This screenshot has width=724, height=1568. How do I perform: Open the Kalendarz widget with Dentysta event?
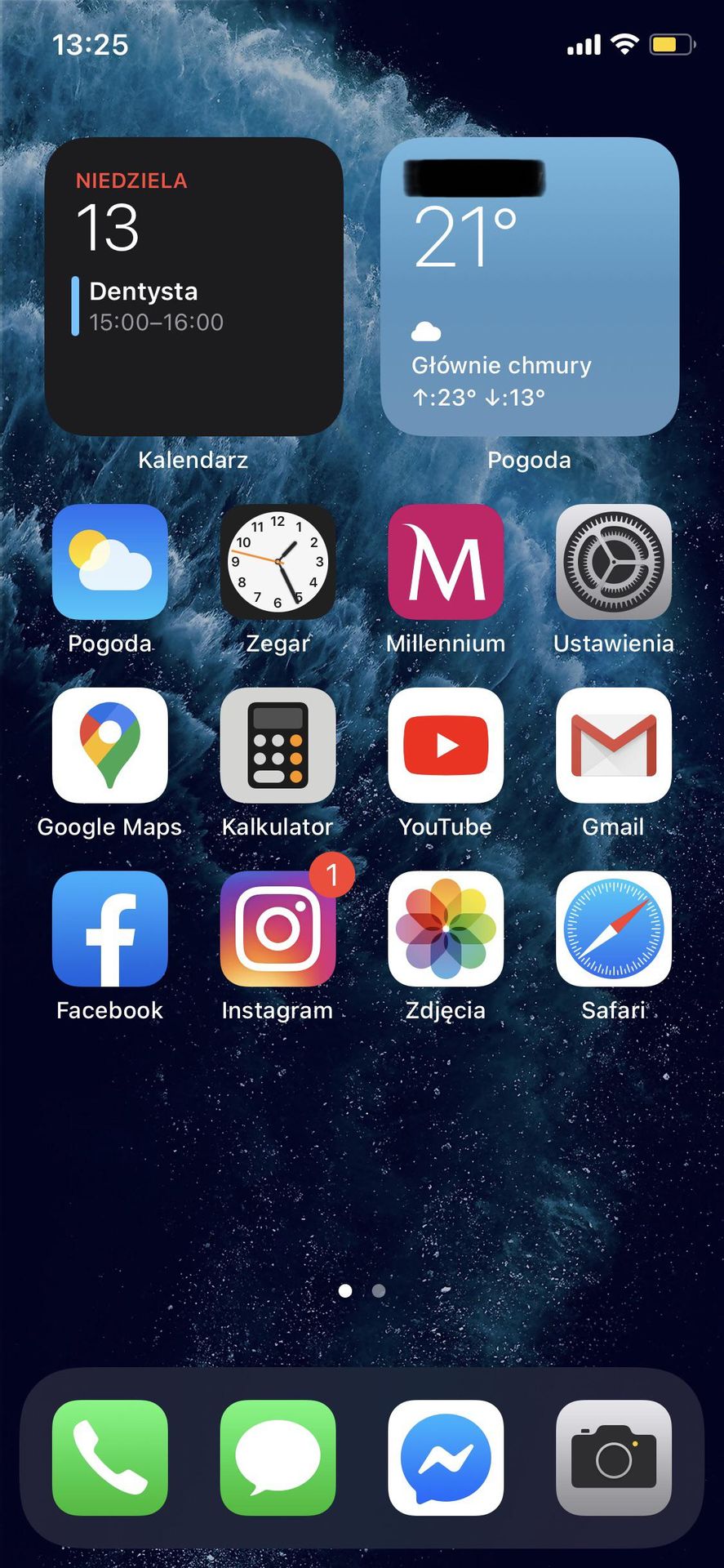[x=193, y=287]
